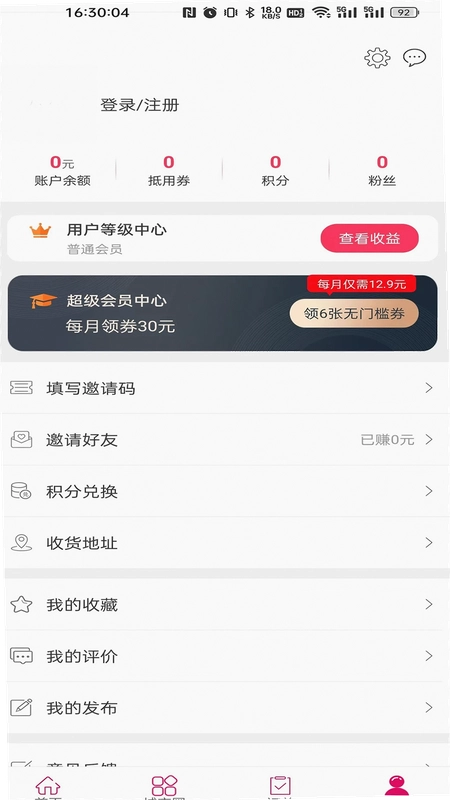Open the settings gear icon
Screen dimensions: 450x800
[377, 58]
